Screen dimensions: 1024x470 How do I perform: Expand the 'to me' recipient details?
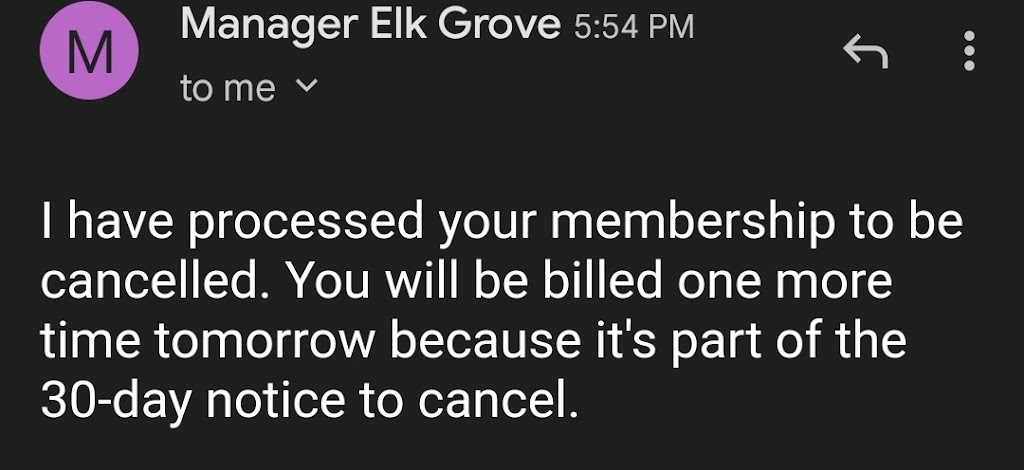pos(308,89)
